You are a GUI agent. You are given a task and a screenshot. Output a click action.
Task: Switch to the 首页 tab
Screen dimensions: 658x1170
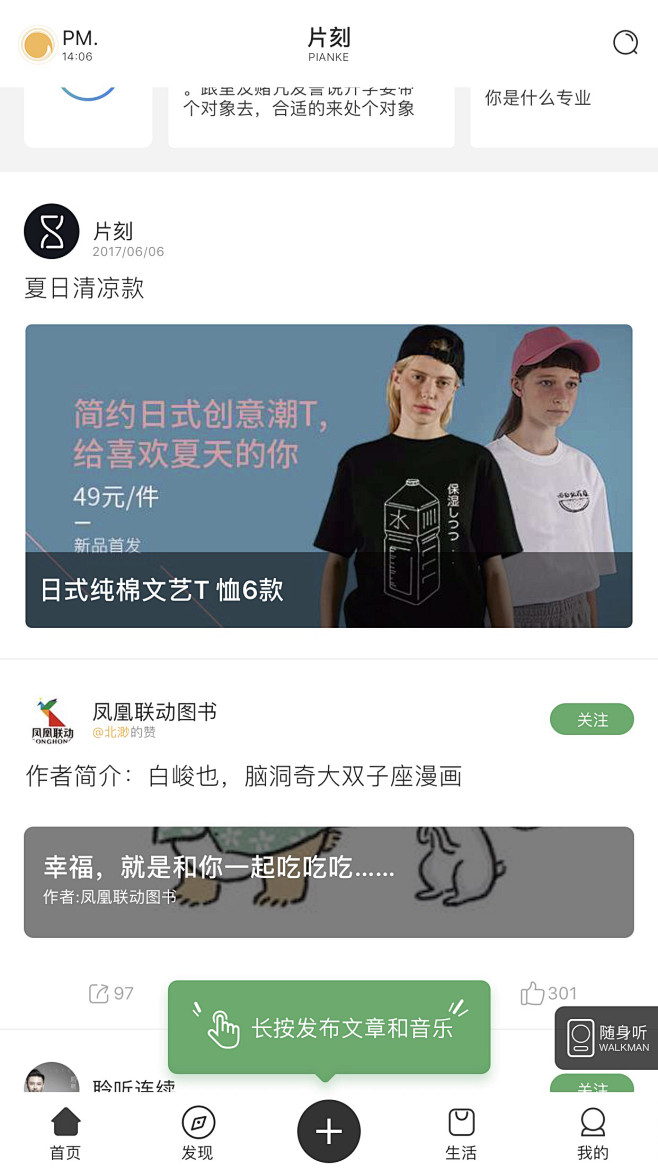65,1134
